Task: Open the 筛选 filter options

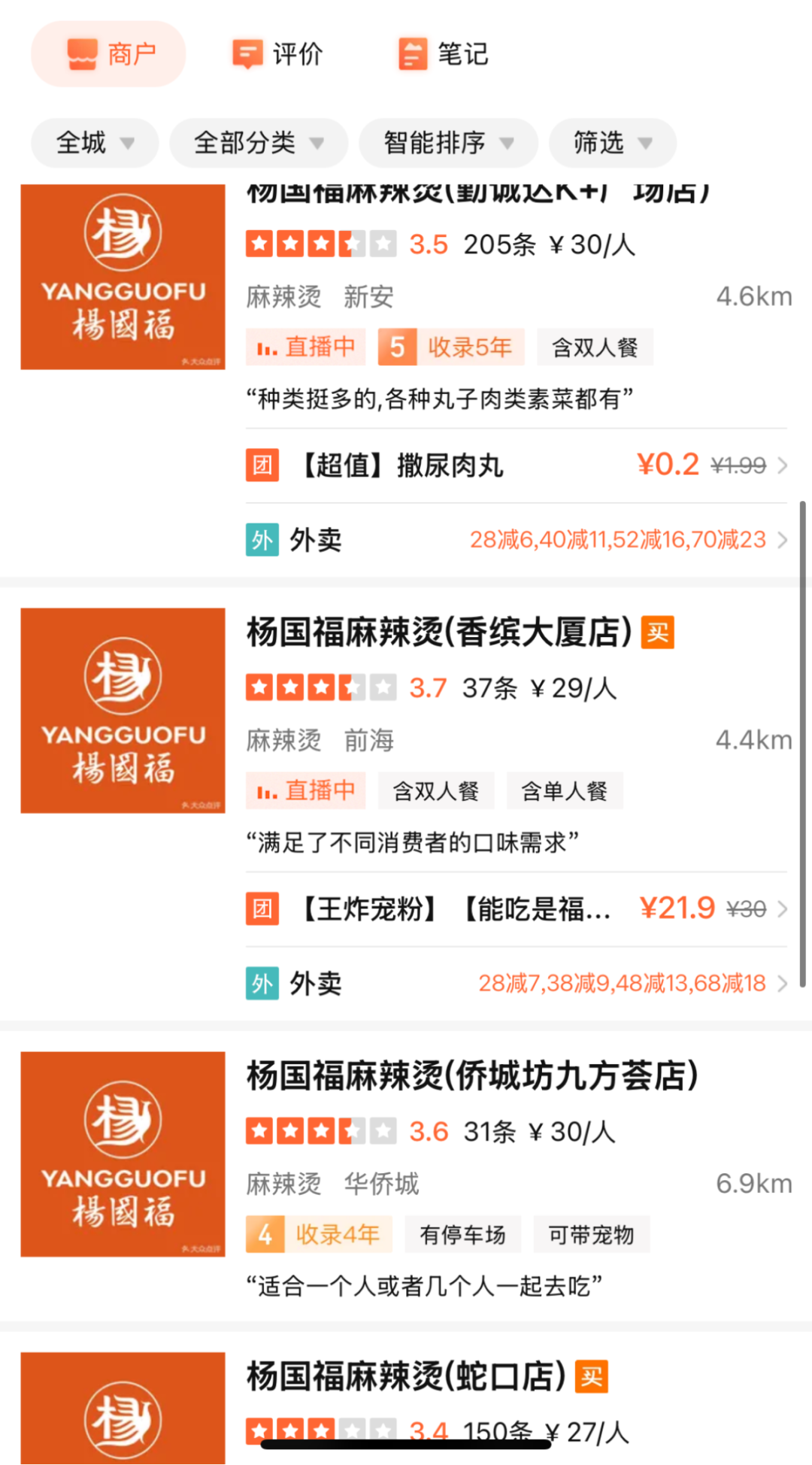Action: coord(612,143)
